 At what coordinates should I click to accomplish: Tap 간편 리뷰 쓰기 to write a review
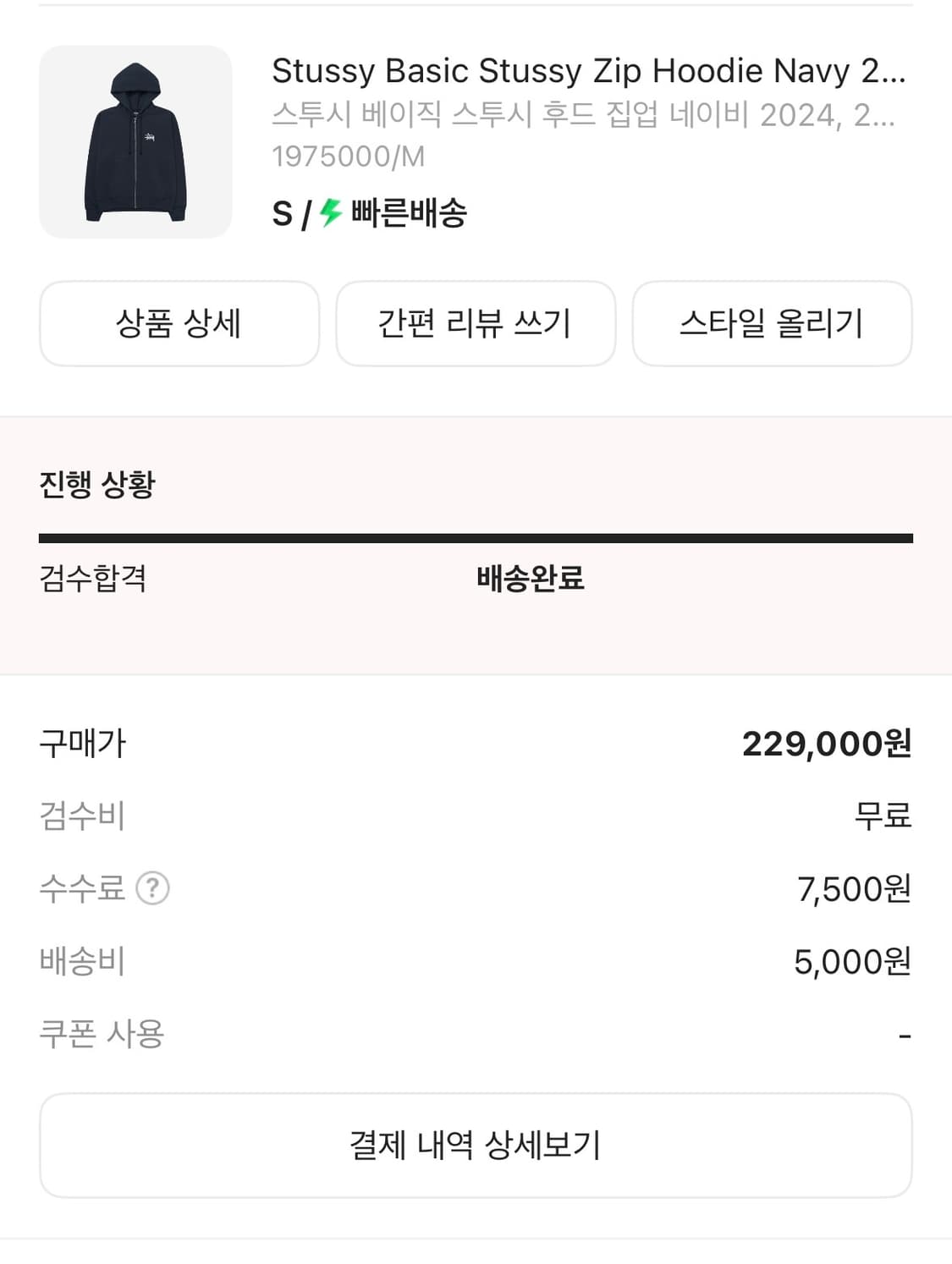tap(476, 323)
